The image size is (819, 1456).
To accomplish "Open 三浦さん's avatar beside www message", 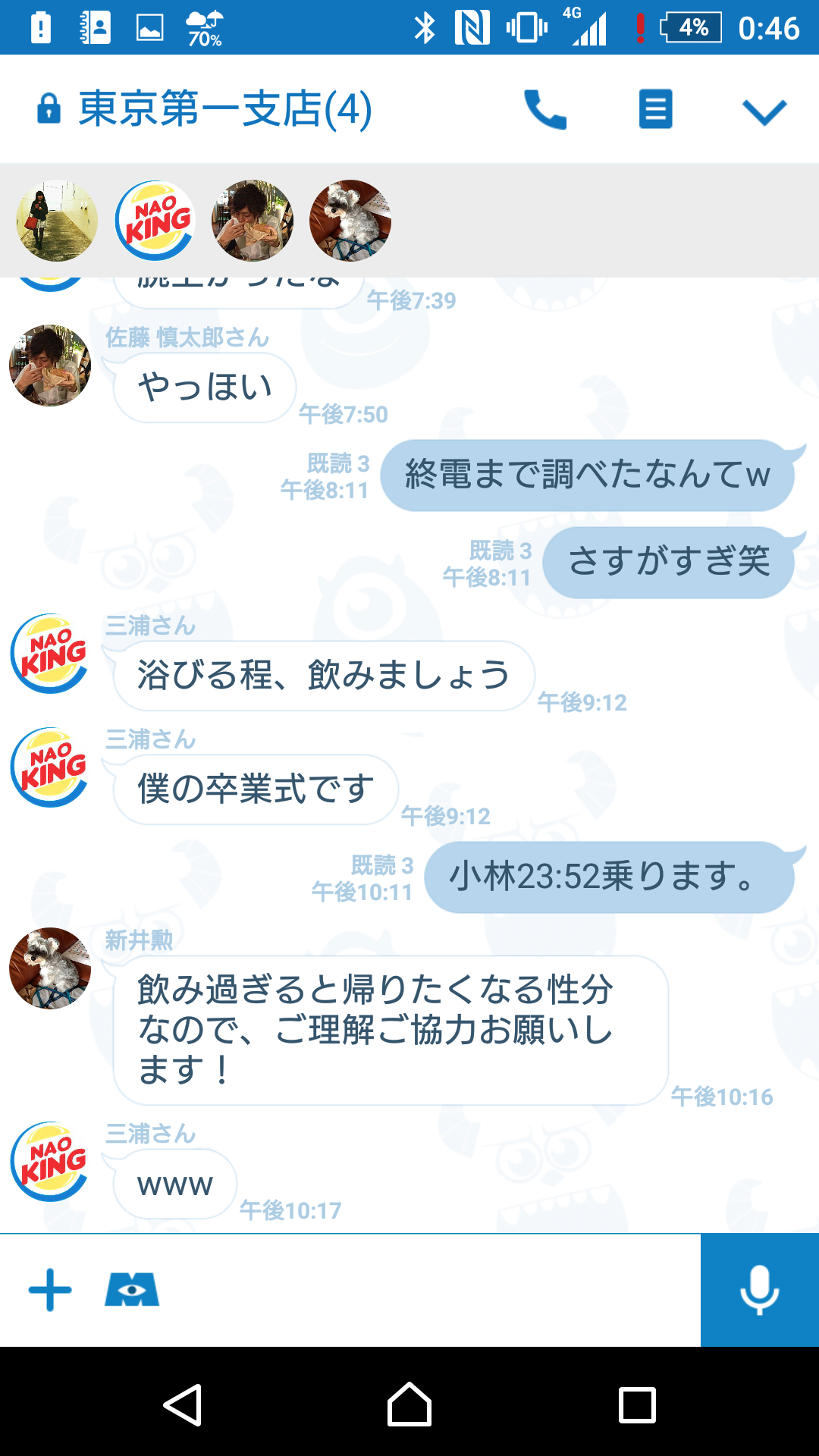I will pos(50,1162).
